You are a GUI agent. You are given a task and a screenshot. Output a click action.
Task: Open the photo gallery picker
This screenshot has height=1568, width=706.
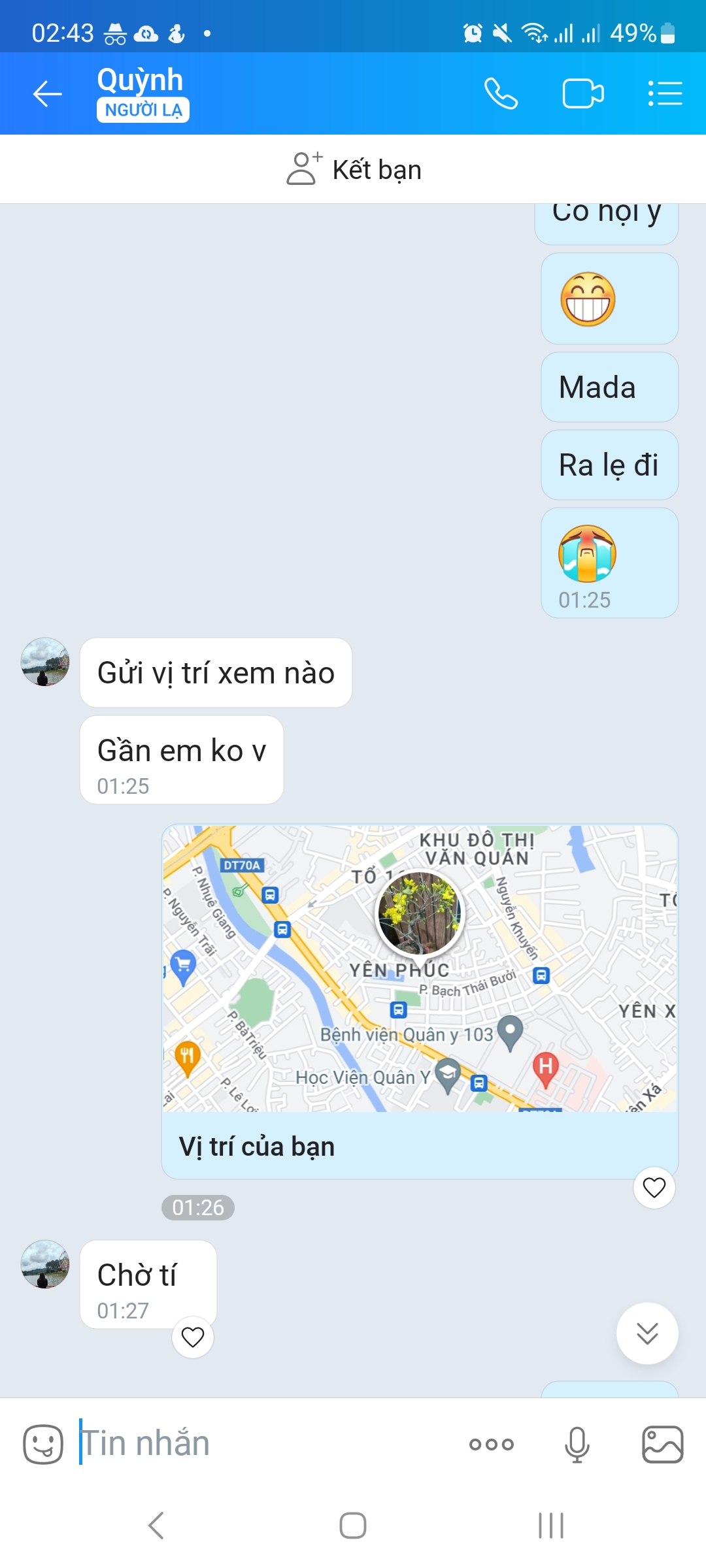click(x=662, y=1444)
